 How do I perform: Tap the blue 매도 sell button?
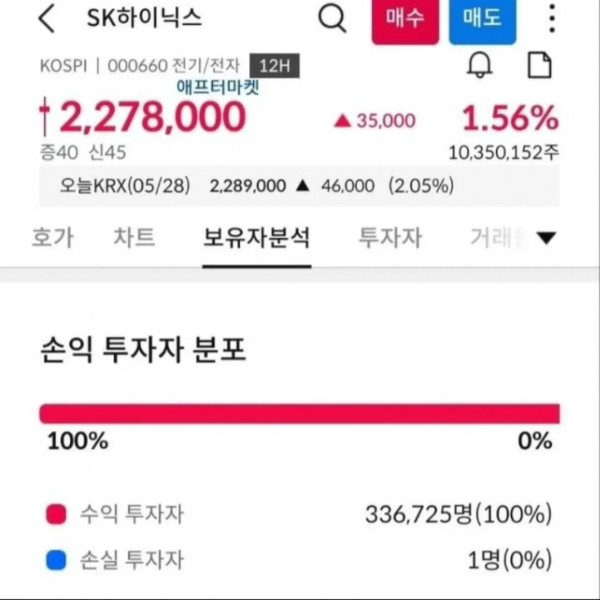pos(482,19)
